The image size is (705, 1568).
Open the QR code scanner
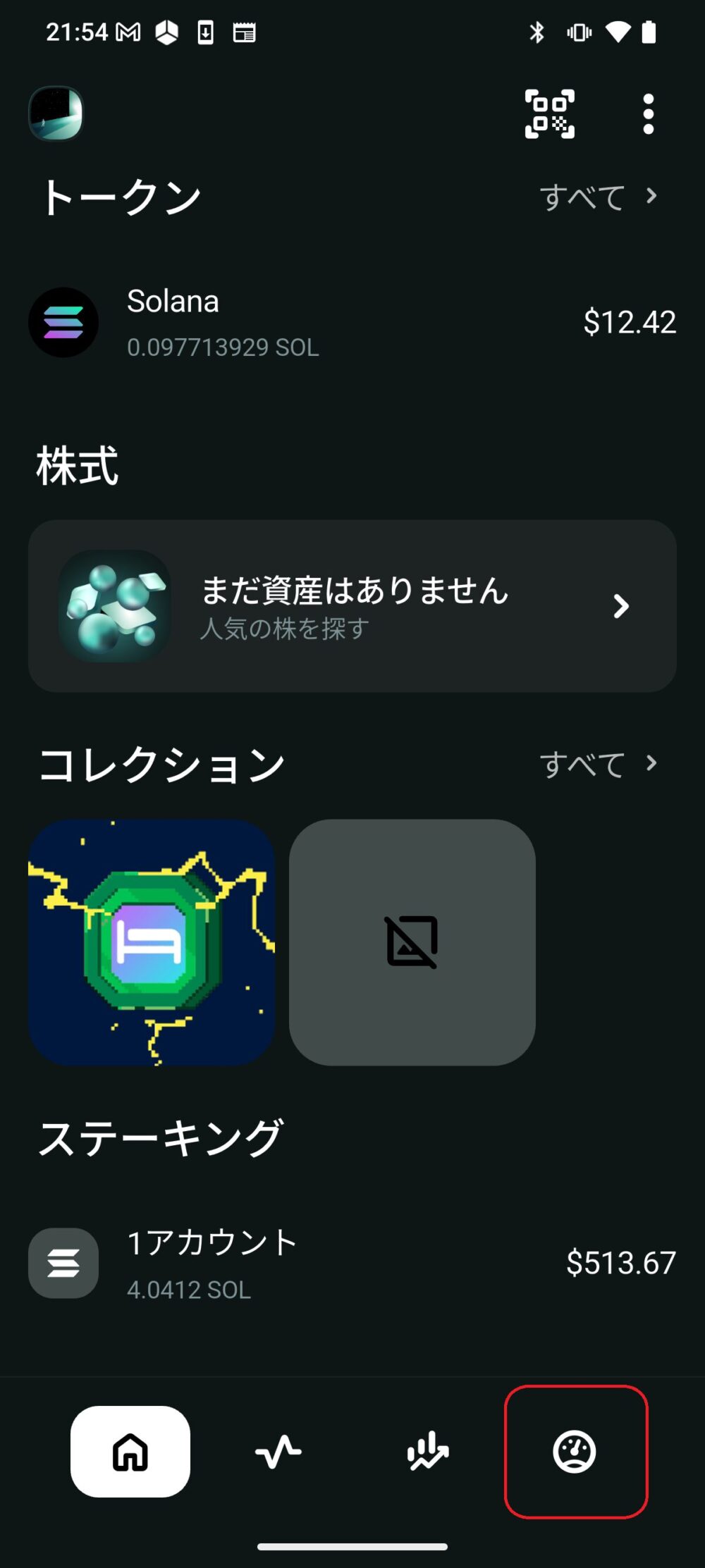coord(549,113)
